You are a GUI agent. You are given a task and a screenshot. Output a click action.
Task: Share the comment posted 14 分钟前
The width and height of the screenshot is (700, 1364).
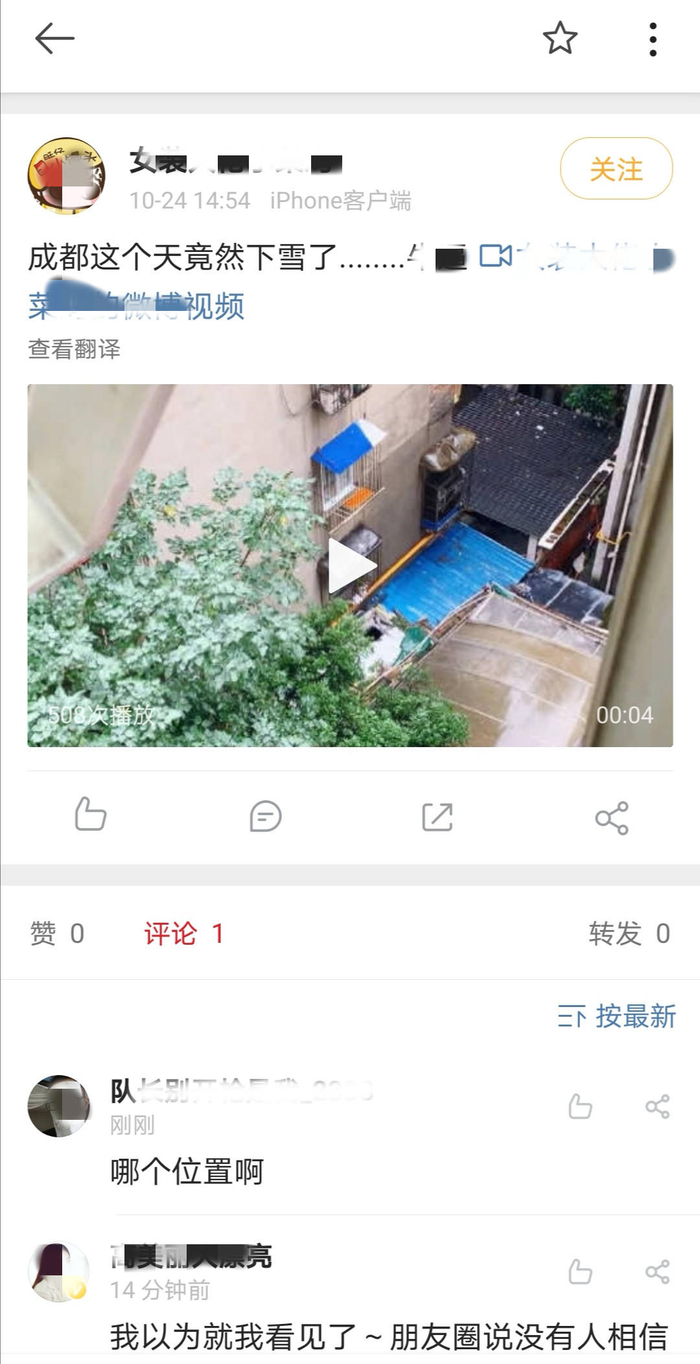(x=657, y=1272)
